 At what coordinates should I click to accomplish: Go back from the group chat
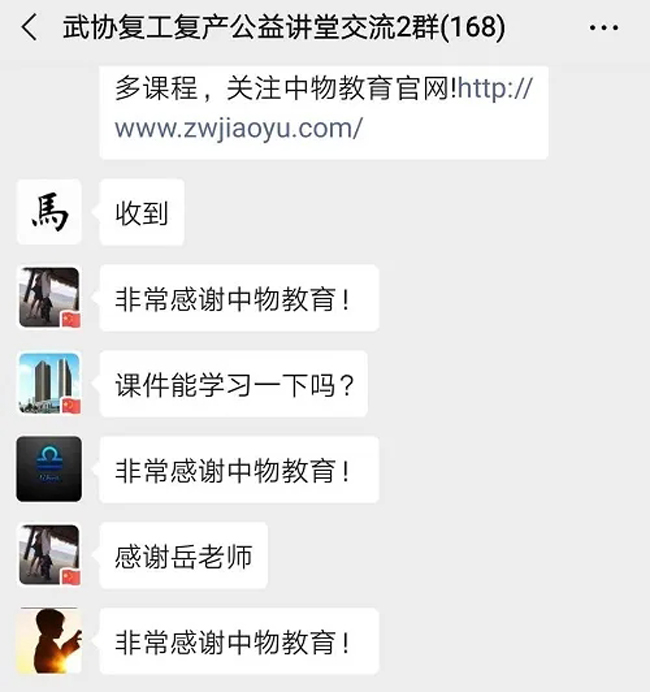(x=29, y=28)
